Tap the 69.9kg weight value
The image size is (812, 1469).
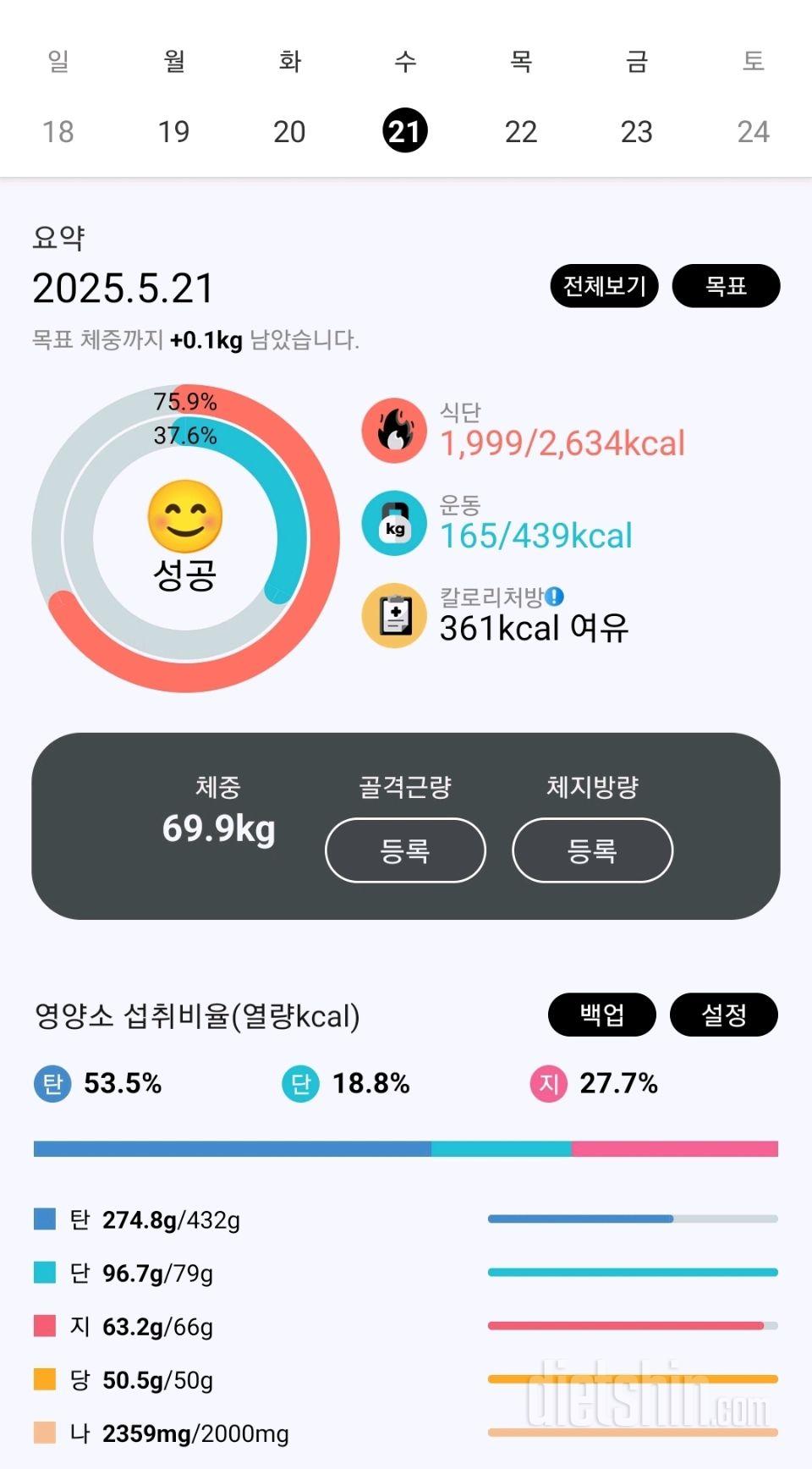pos(218,828)
